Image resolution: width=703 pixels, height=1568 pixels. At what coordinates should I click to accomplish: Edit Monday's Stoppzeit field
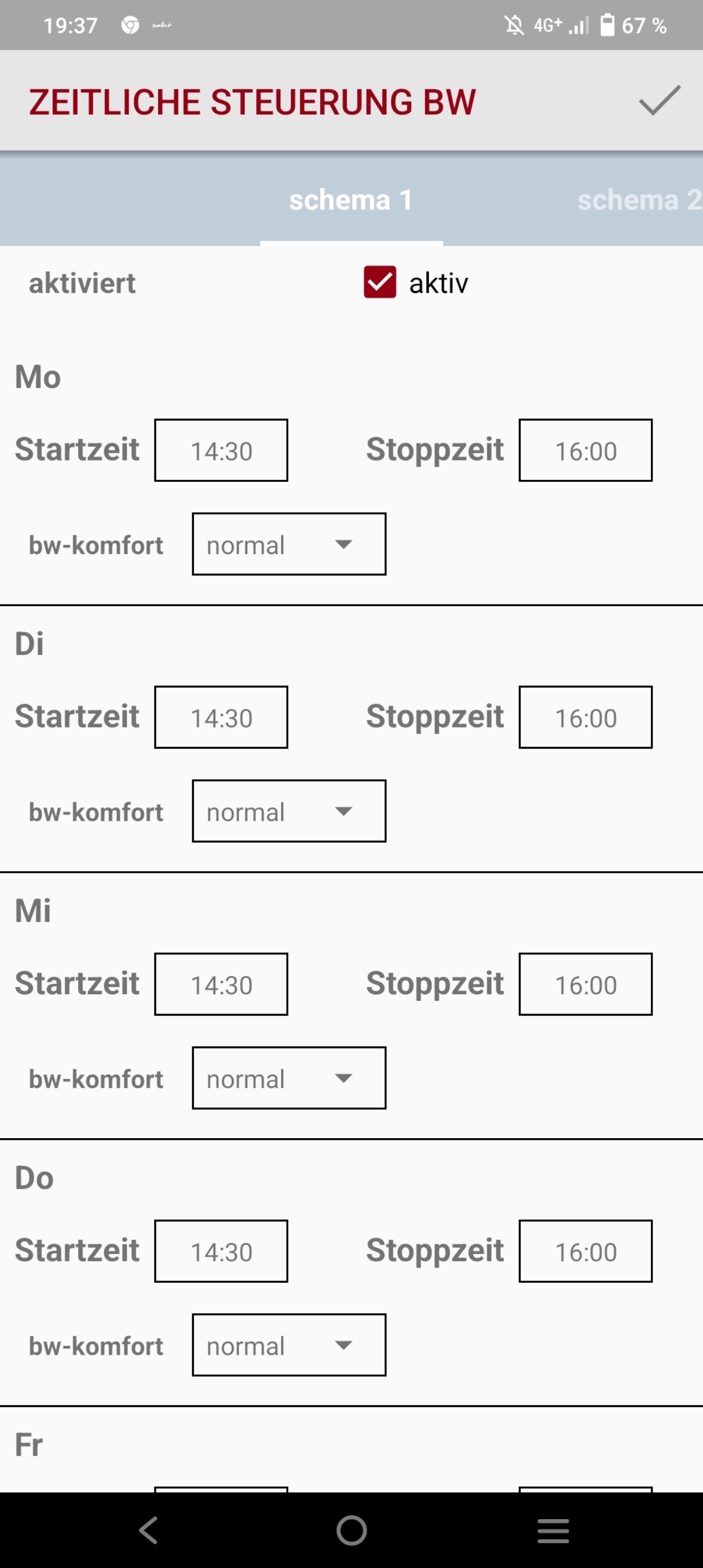coord(585,451)
